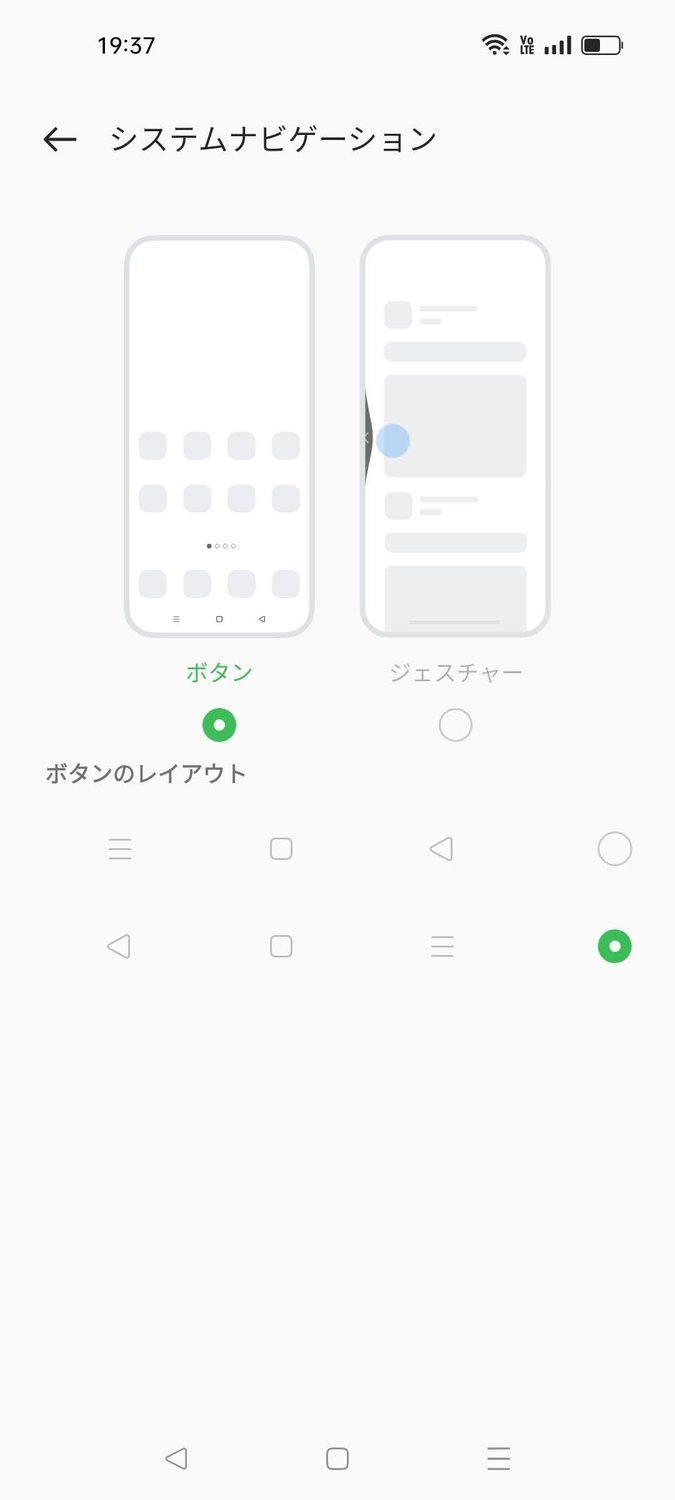Tap the ボタン phone preview image

click(x=219, y=436)
